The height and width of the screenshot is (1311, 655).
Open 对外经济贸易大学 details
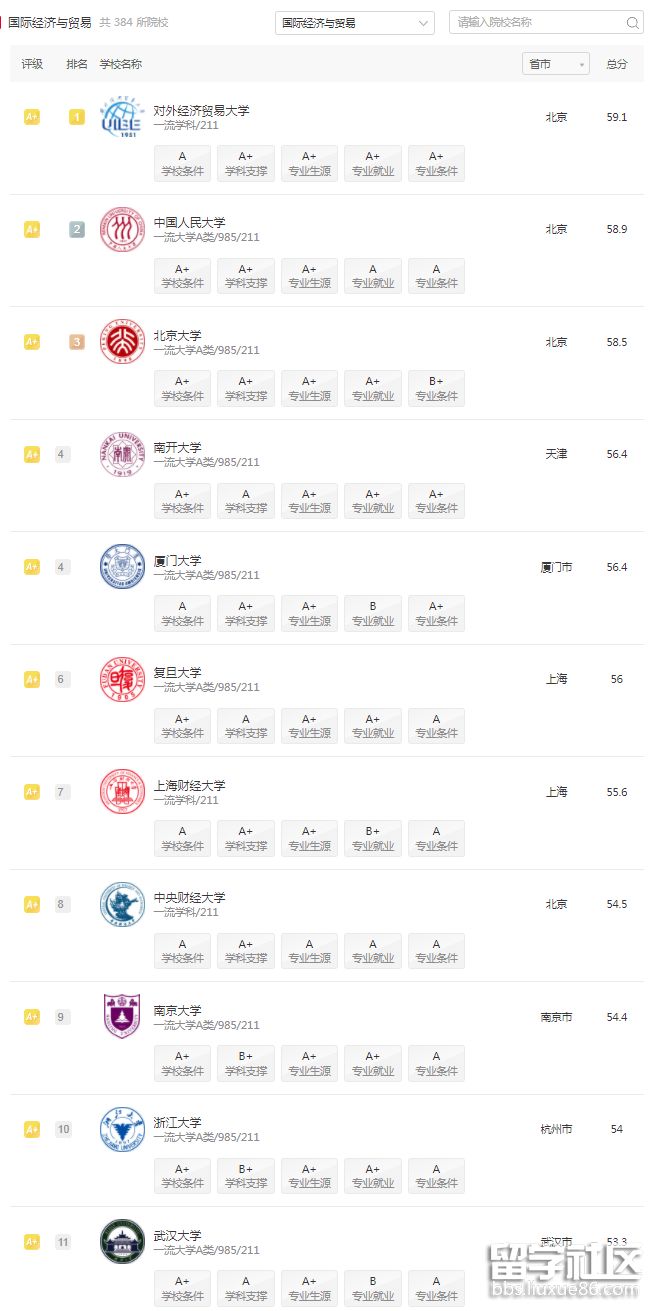201,111
